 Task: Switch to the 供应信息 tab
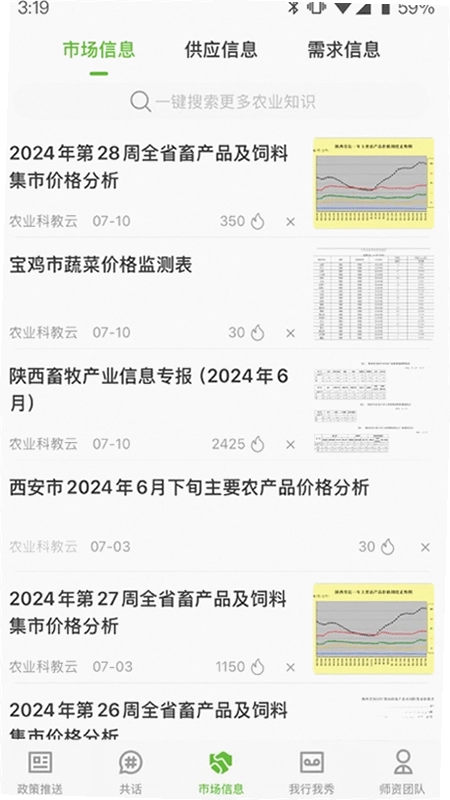coord(221,49)
